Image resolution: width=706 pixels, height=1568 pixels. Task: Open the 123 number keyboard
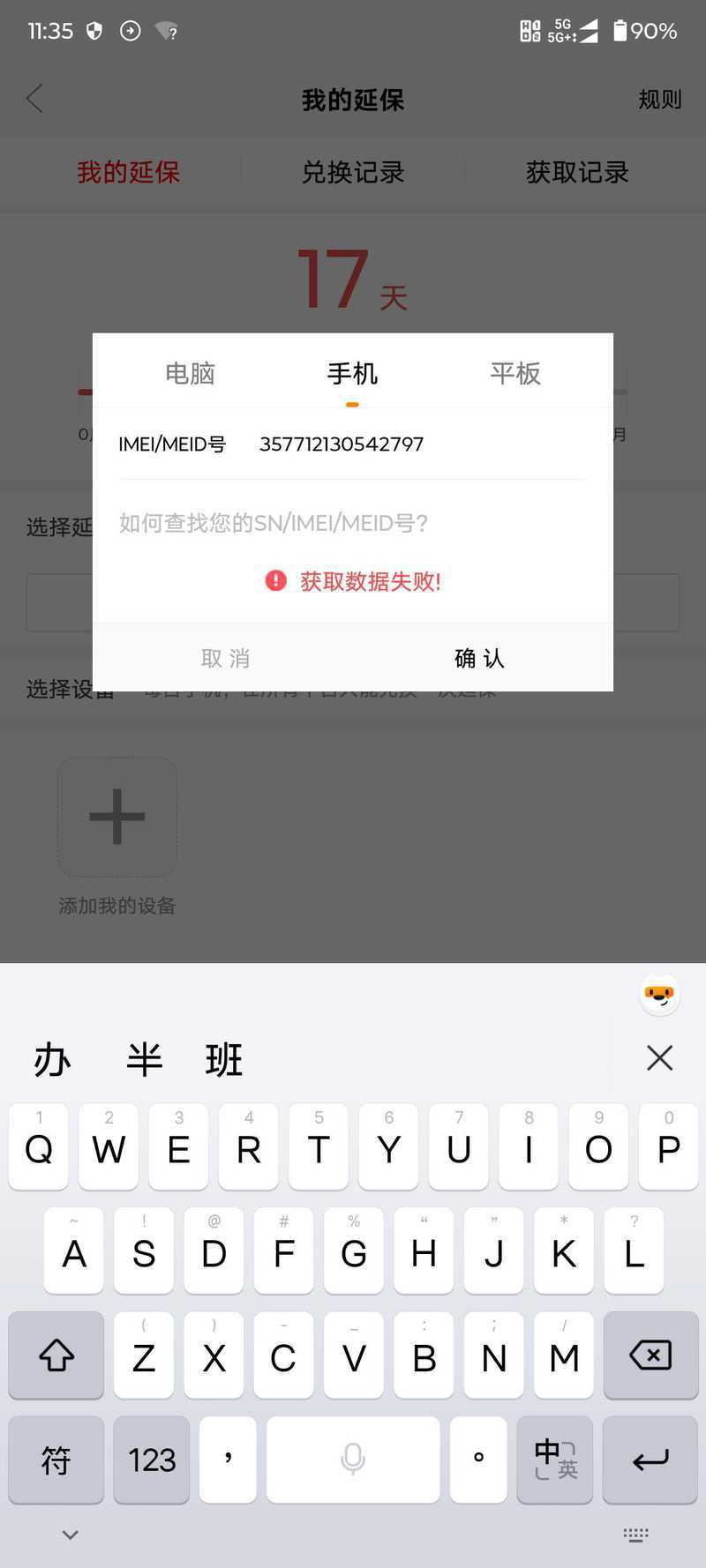[152, 1460]
